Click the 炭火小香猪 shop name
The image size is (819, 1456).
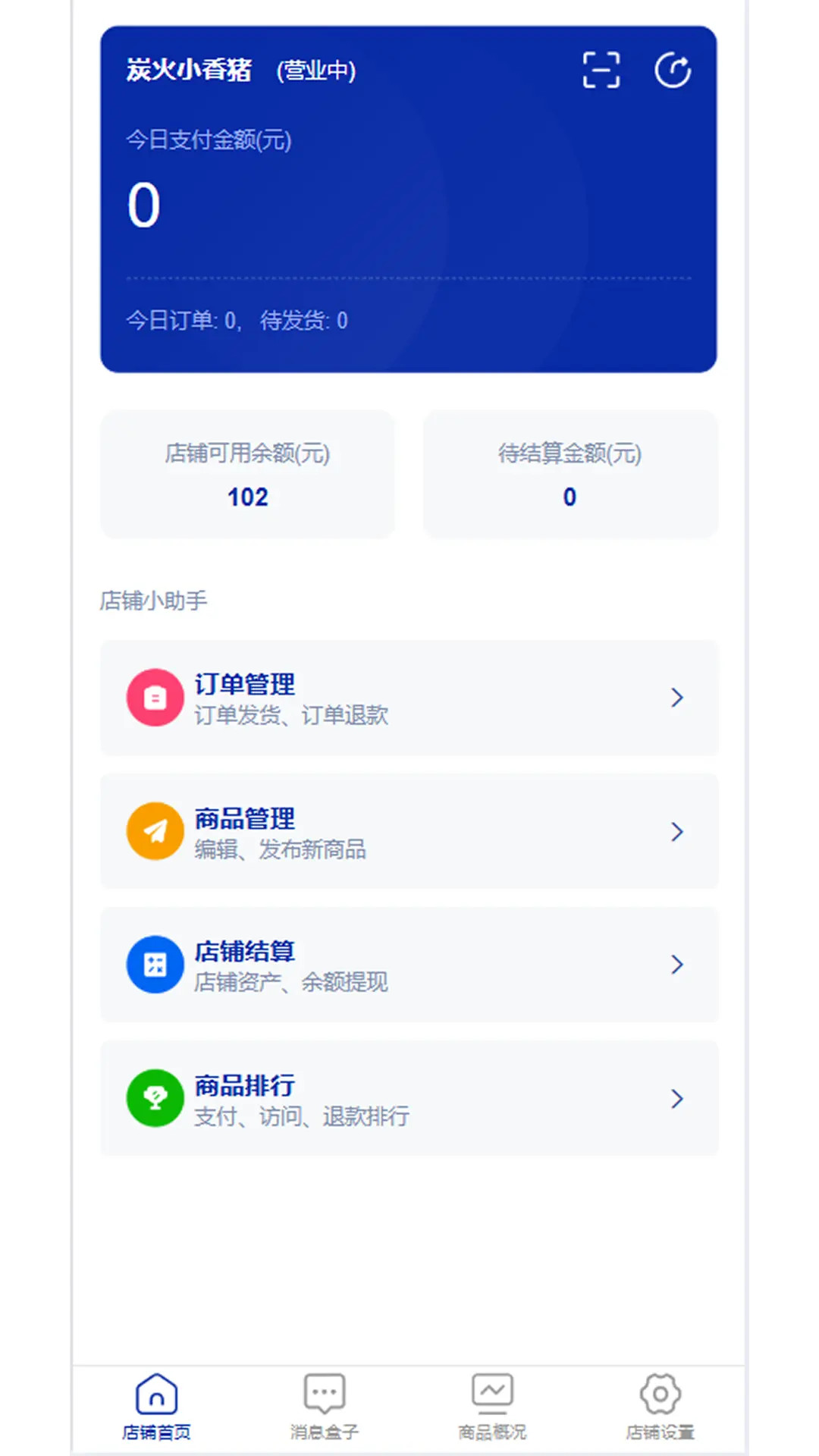(x=190, y=70)
